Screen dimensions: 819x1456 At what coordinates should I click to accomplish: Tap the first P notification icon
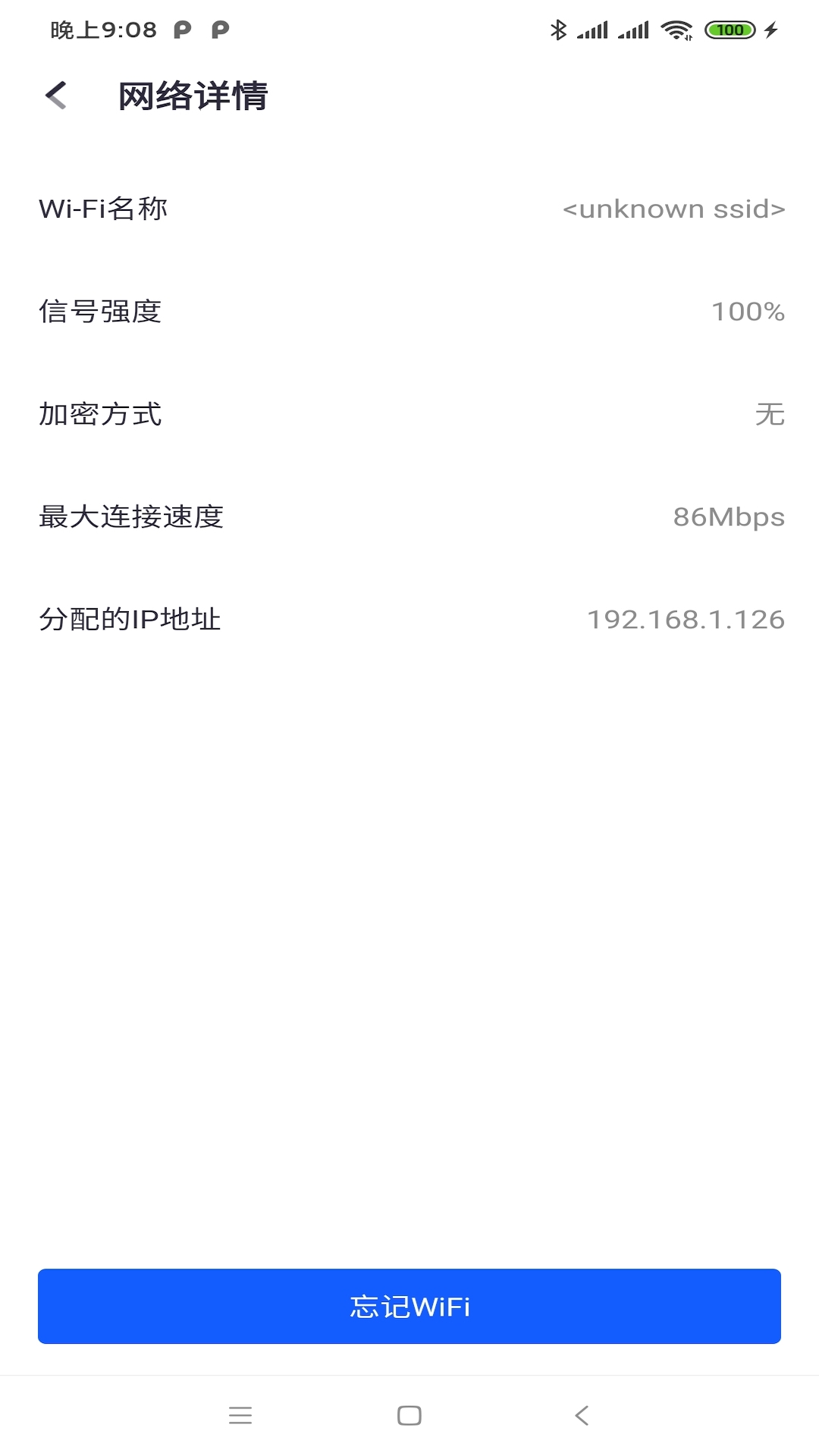tap(182, 30)
